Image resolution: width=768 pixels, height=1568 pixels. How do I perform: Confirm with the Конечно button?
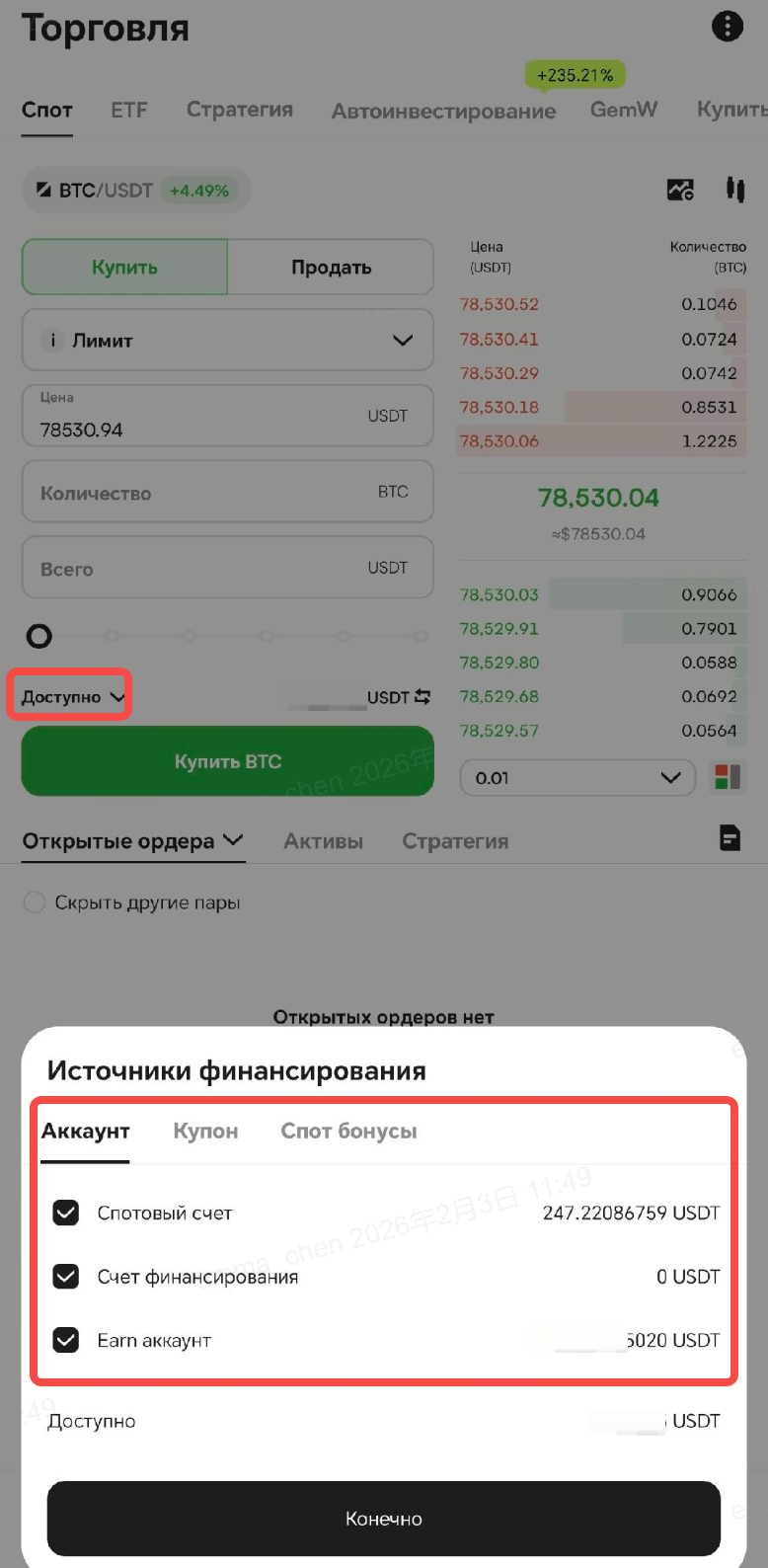click(383, 1519)
